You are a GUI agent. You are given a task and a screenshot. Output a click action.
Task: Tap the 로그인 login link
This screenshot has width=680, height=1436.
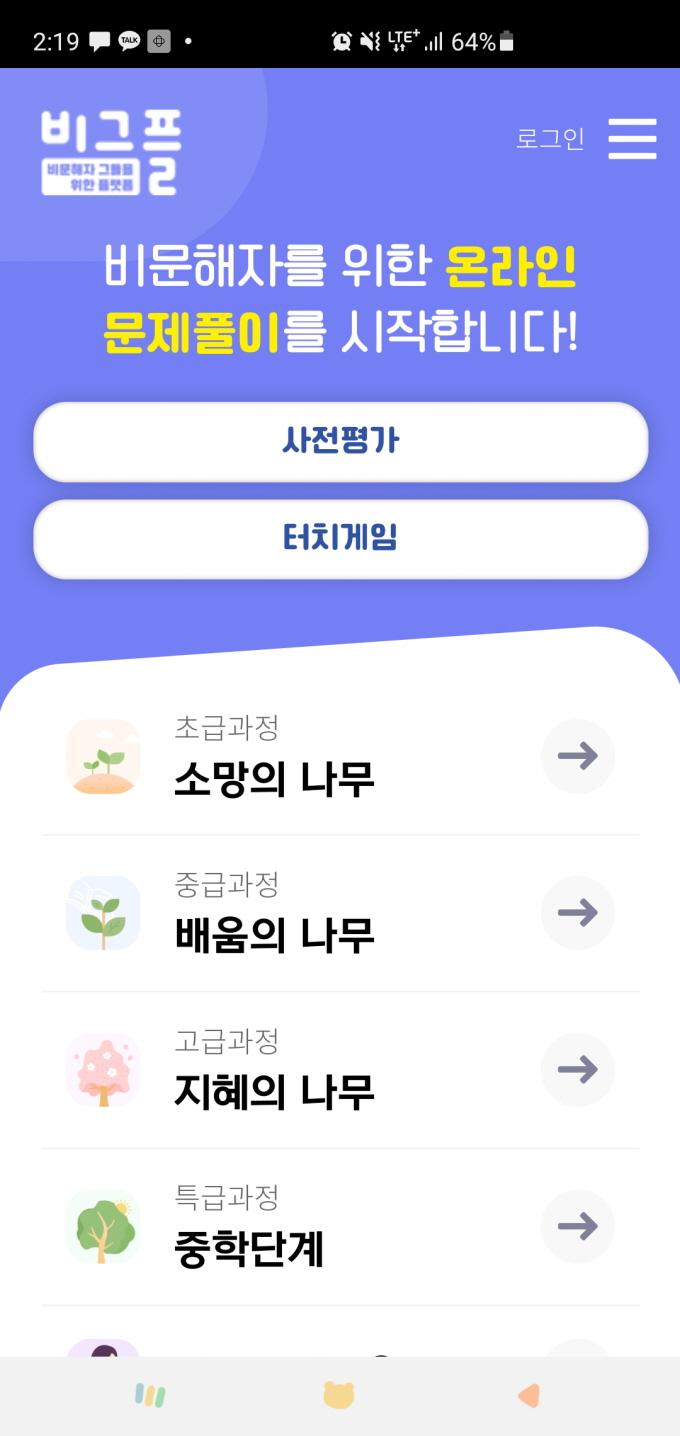(x=549, y=138)
